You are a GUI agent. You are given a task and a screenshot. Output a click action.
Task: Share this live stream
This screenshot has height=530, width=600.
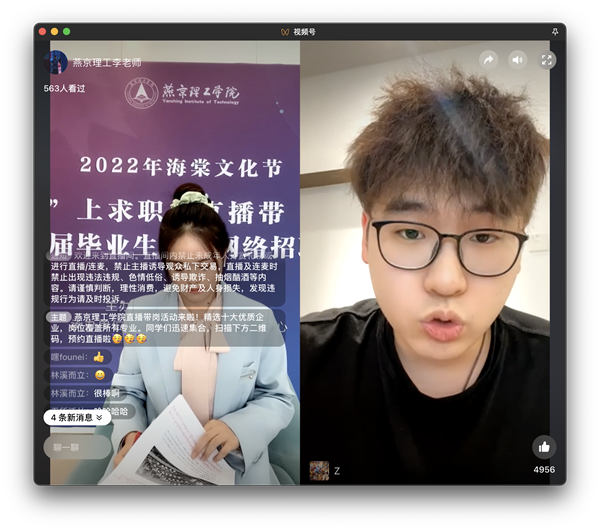[488, 60]
